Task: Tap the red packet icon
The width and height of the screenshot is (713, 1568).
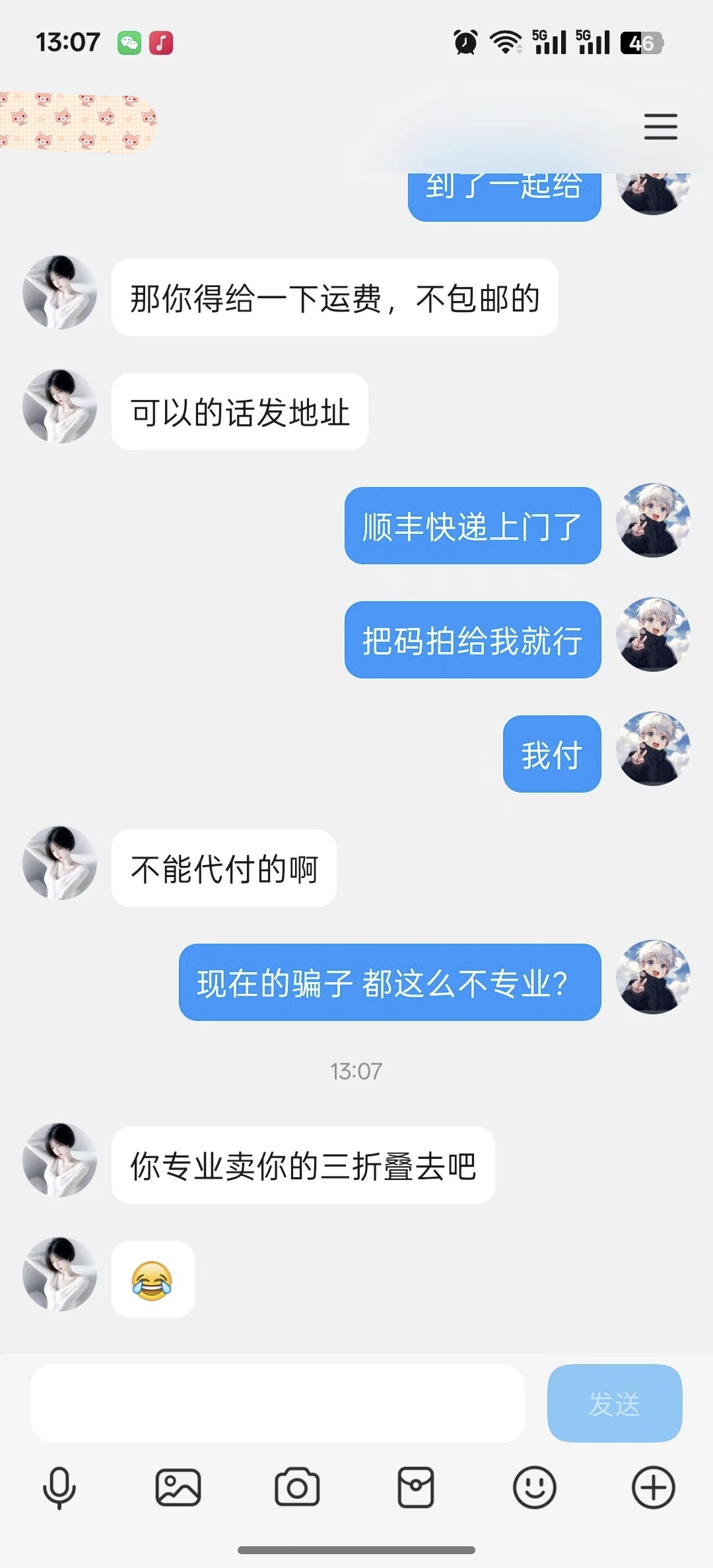Action: coord(416,1487)
